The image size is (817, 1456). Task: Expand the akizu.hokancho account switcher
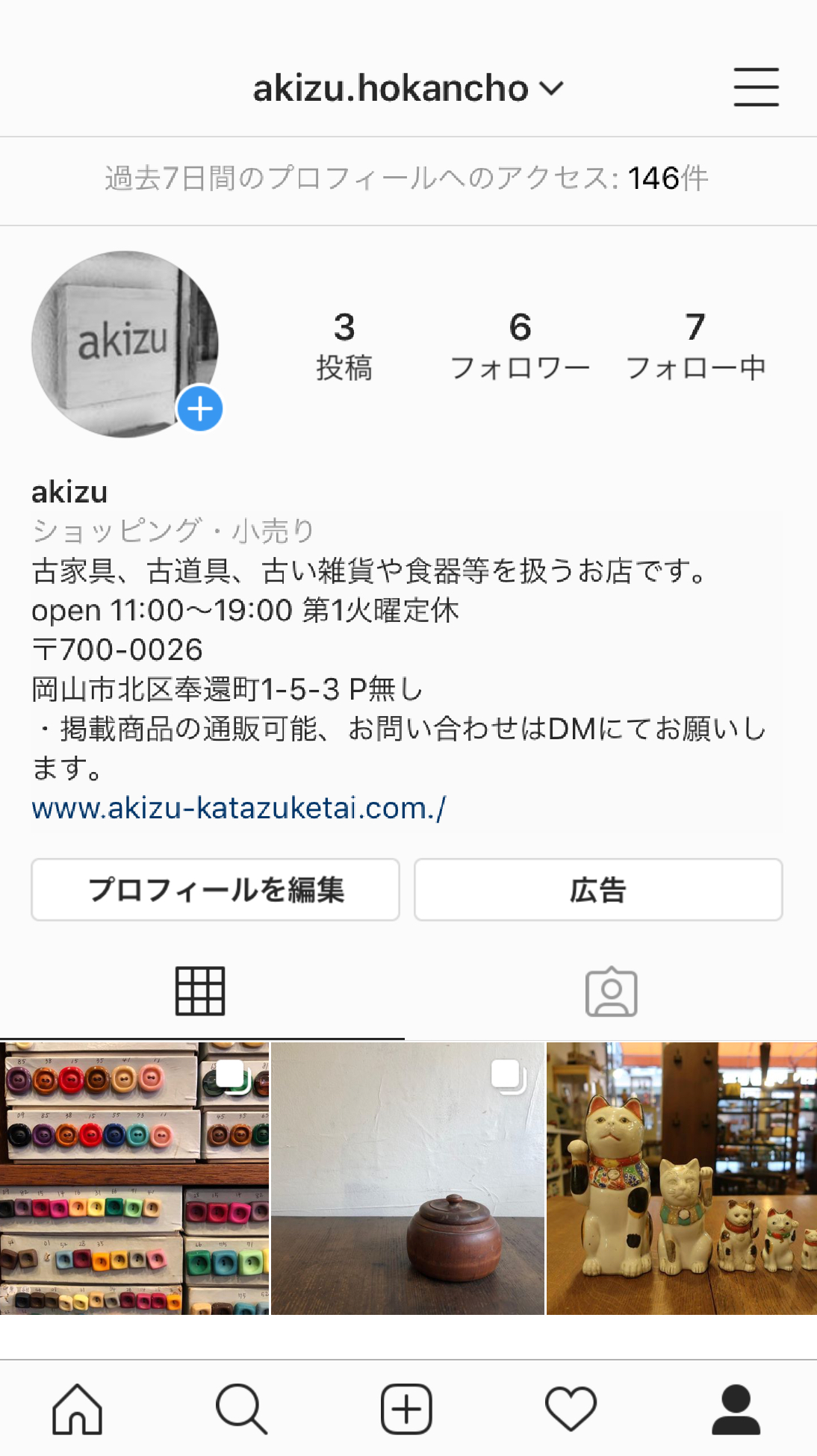tap(408, 88)
